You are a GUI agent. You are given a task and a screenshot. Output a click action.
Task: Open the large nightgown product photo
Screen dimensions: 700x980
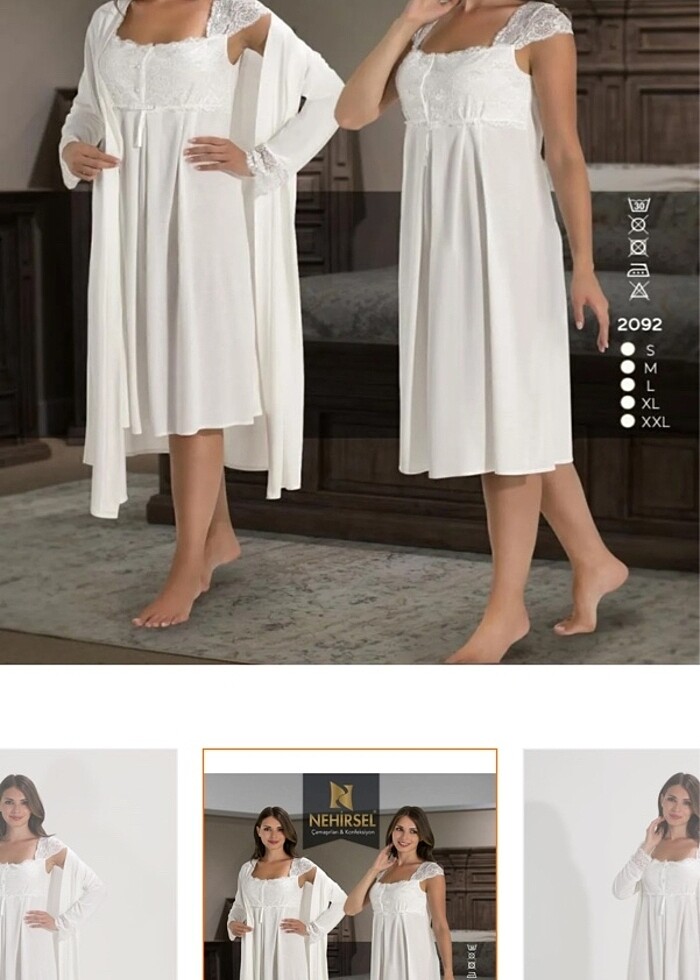tap(350, 330)
